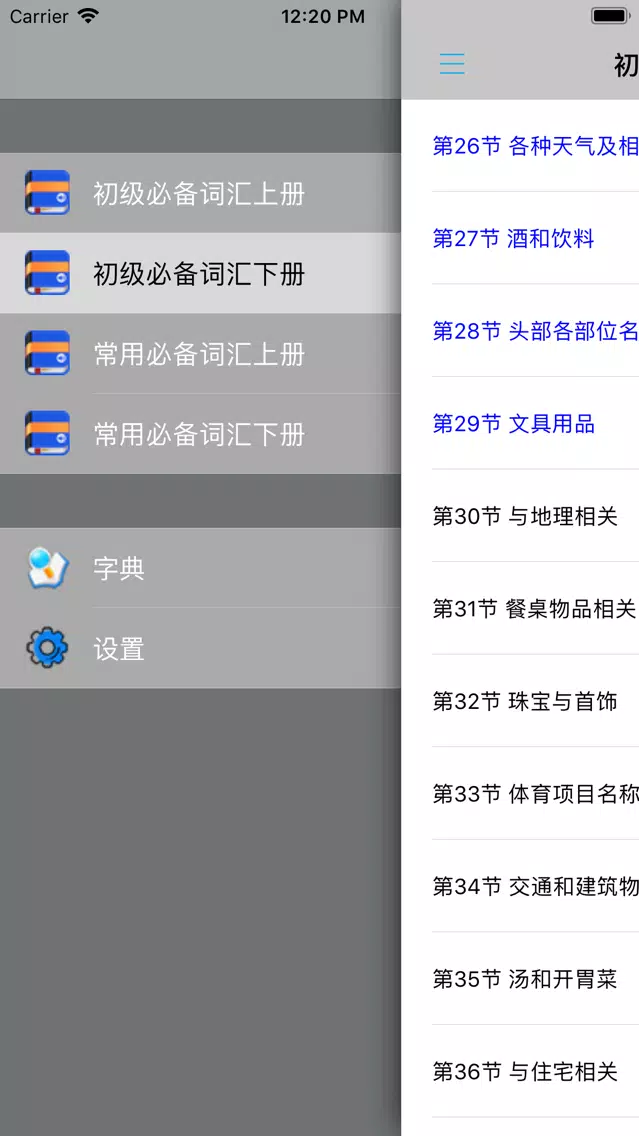Open lesson 第34节 交通和建筑物
This screenshot has width=639, height=1136.
pos(520,886)
